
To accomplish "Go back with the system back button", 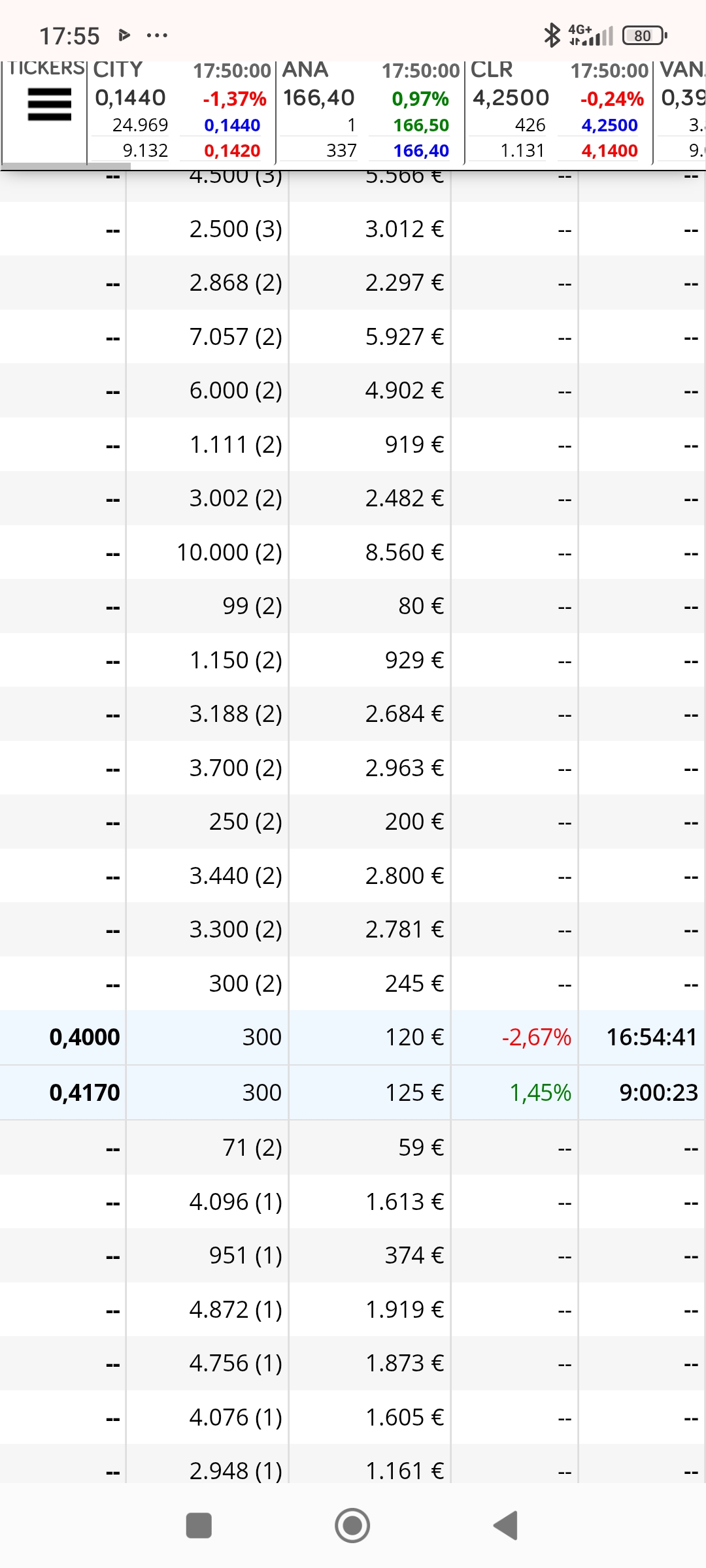I will pyautogui.click(x=506, y=1526).
